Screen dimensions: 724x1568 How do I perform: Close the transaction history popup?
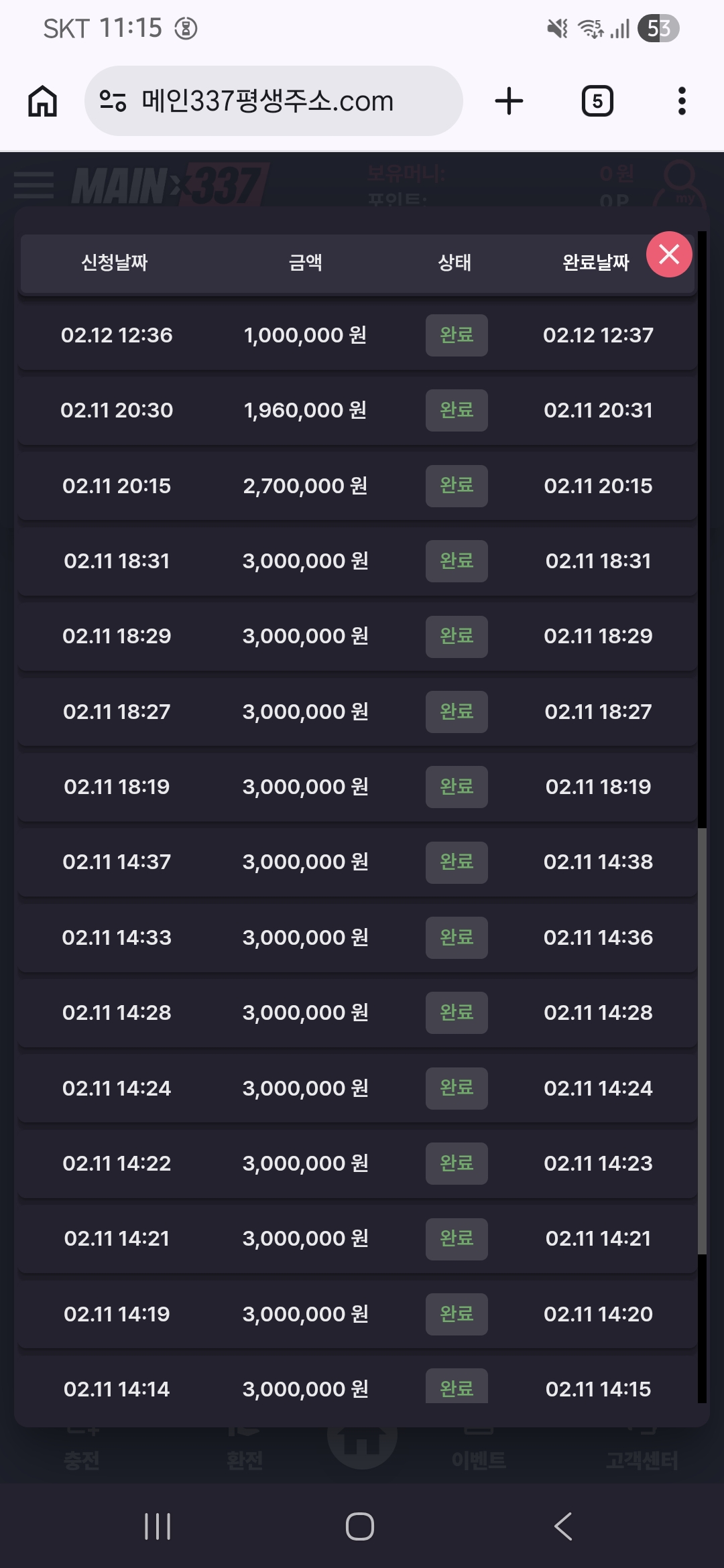tap(668, 255)
